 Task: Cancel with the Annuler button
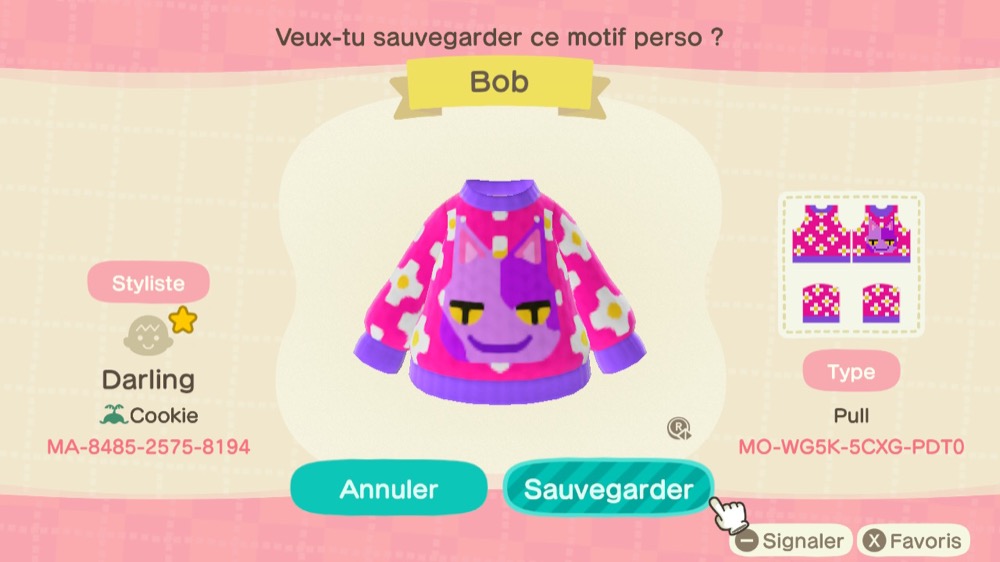point(388,489)
